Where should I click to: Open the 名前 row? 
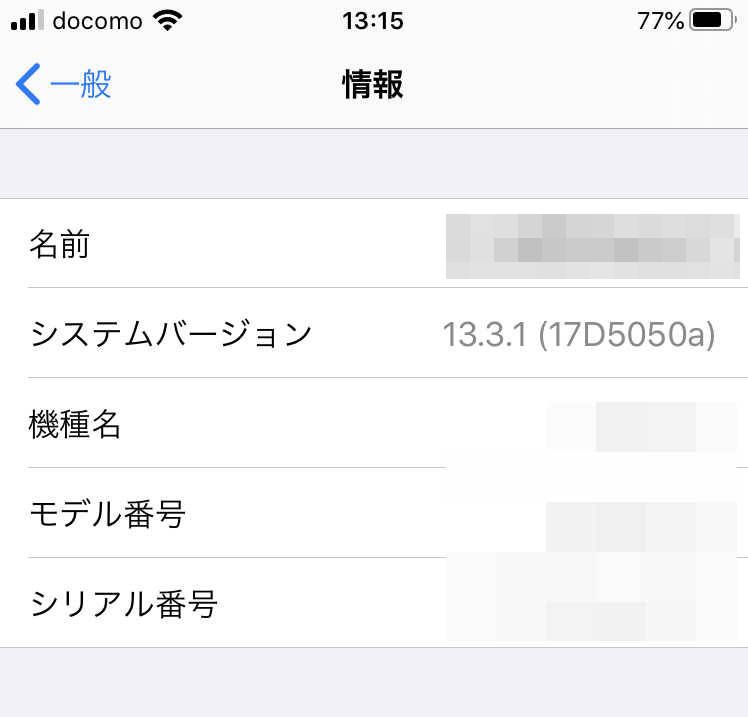click(x=374, y=244)
